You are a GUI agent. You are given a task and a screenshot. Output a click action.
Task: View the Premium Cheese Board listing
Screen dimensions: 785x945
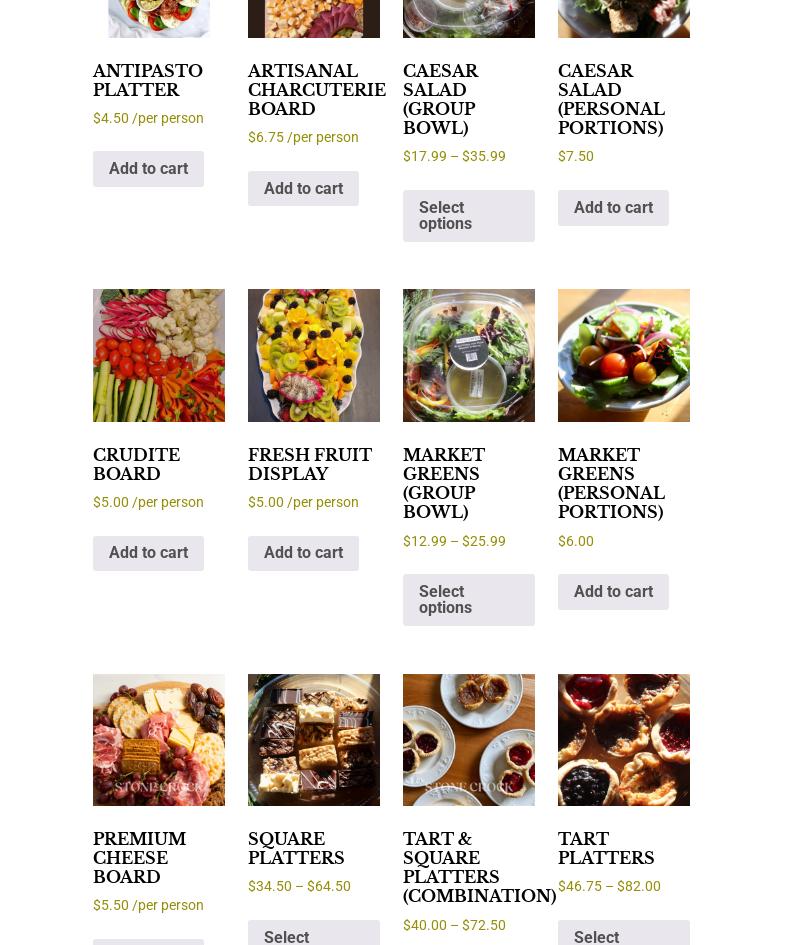tap(139, 858)
